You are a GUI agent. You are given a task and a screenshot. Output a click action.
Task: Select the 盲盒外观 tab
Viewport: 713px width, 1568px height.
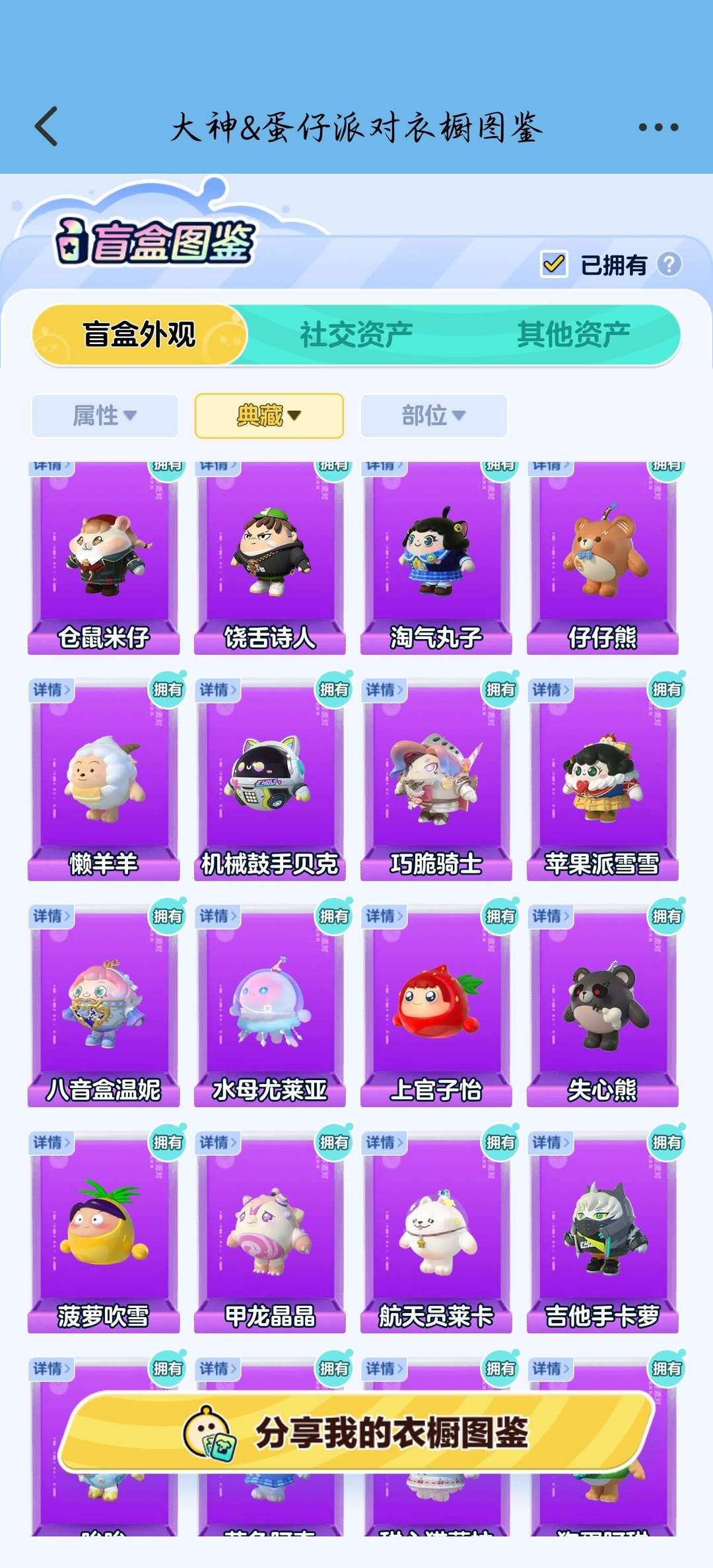pos(139,334)
